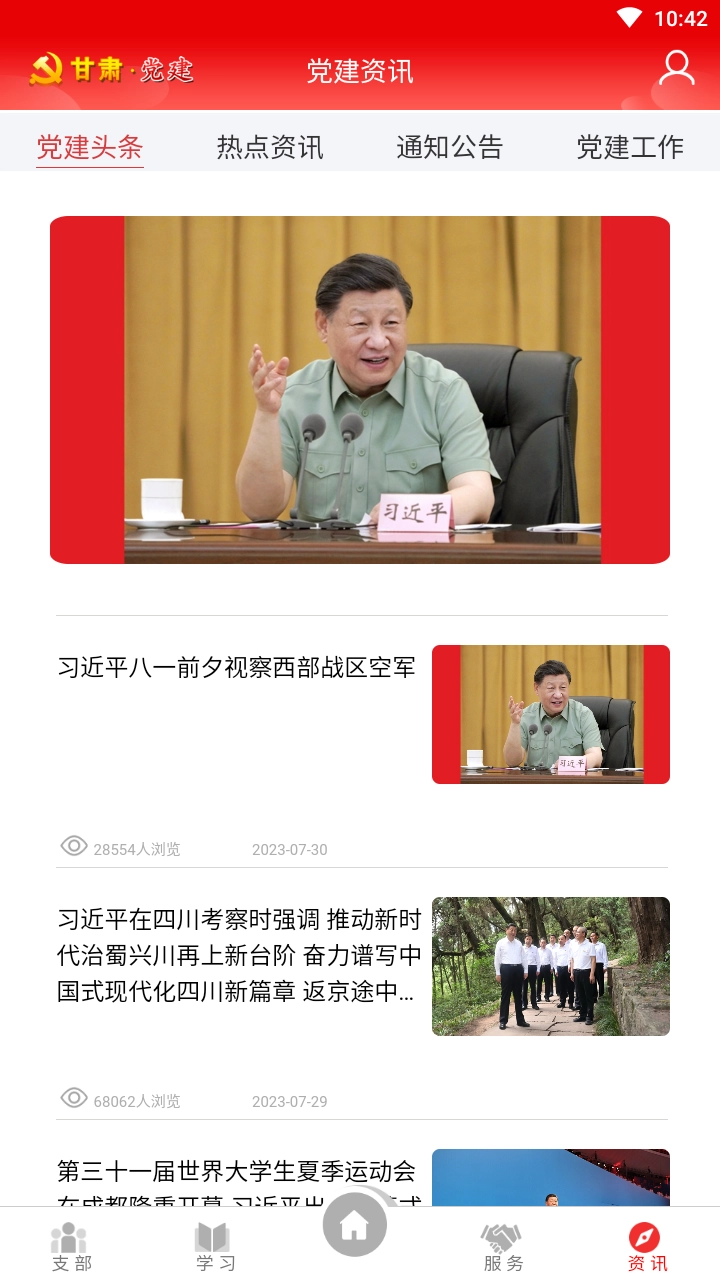The height and width of the screenshot is (1280, 720).
Task: Go to the 支部 section
Action: tap(71, 1247)
